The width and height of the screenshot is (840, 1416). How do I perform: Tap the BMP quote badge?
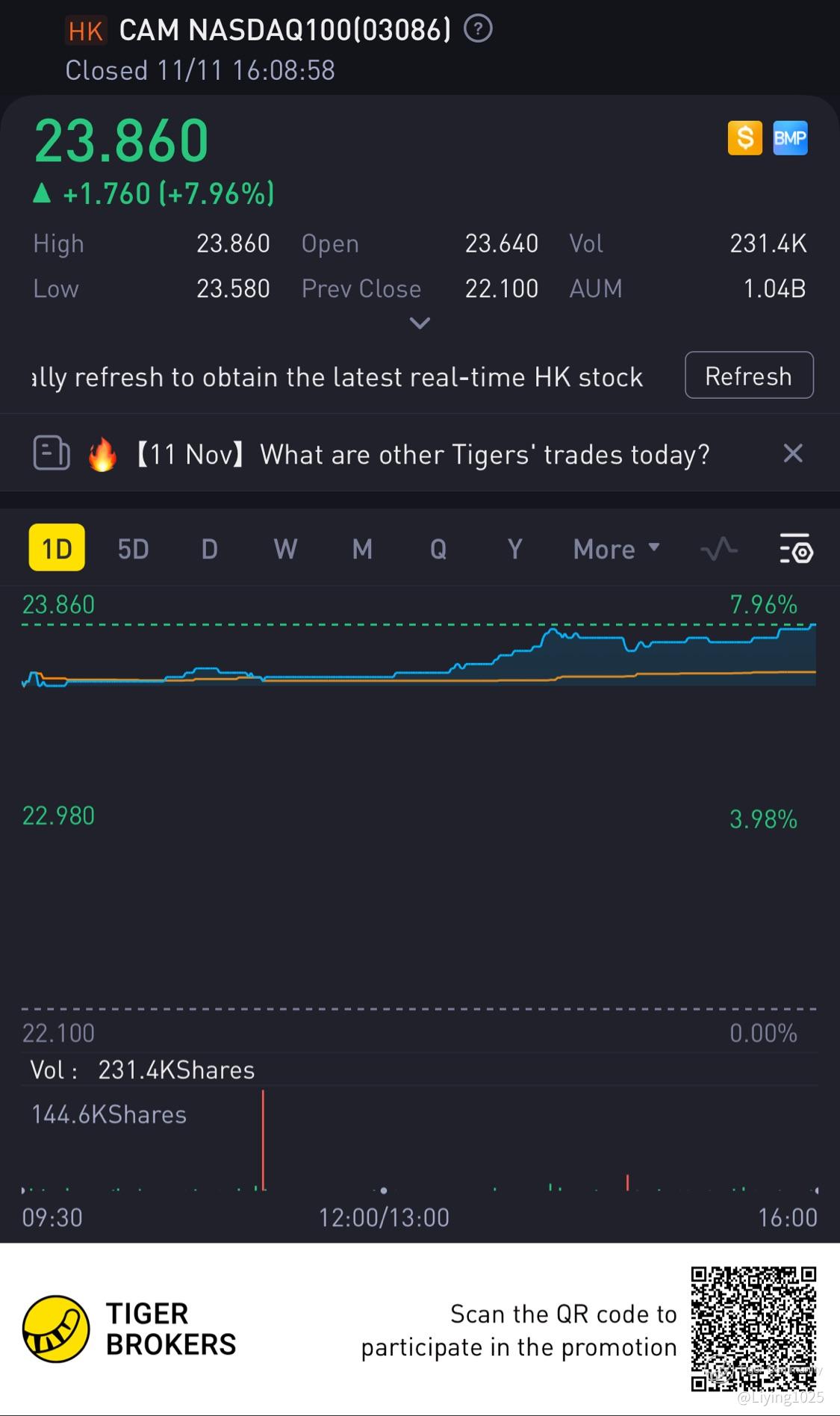tap(790, 138)
